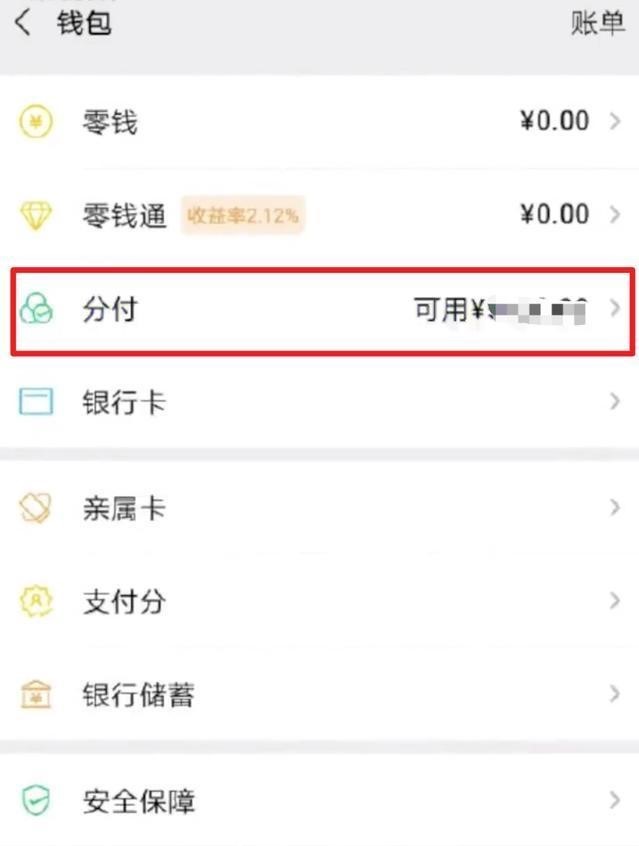
Task: Open the 支付分 row
Action: (319, 602)
